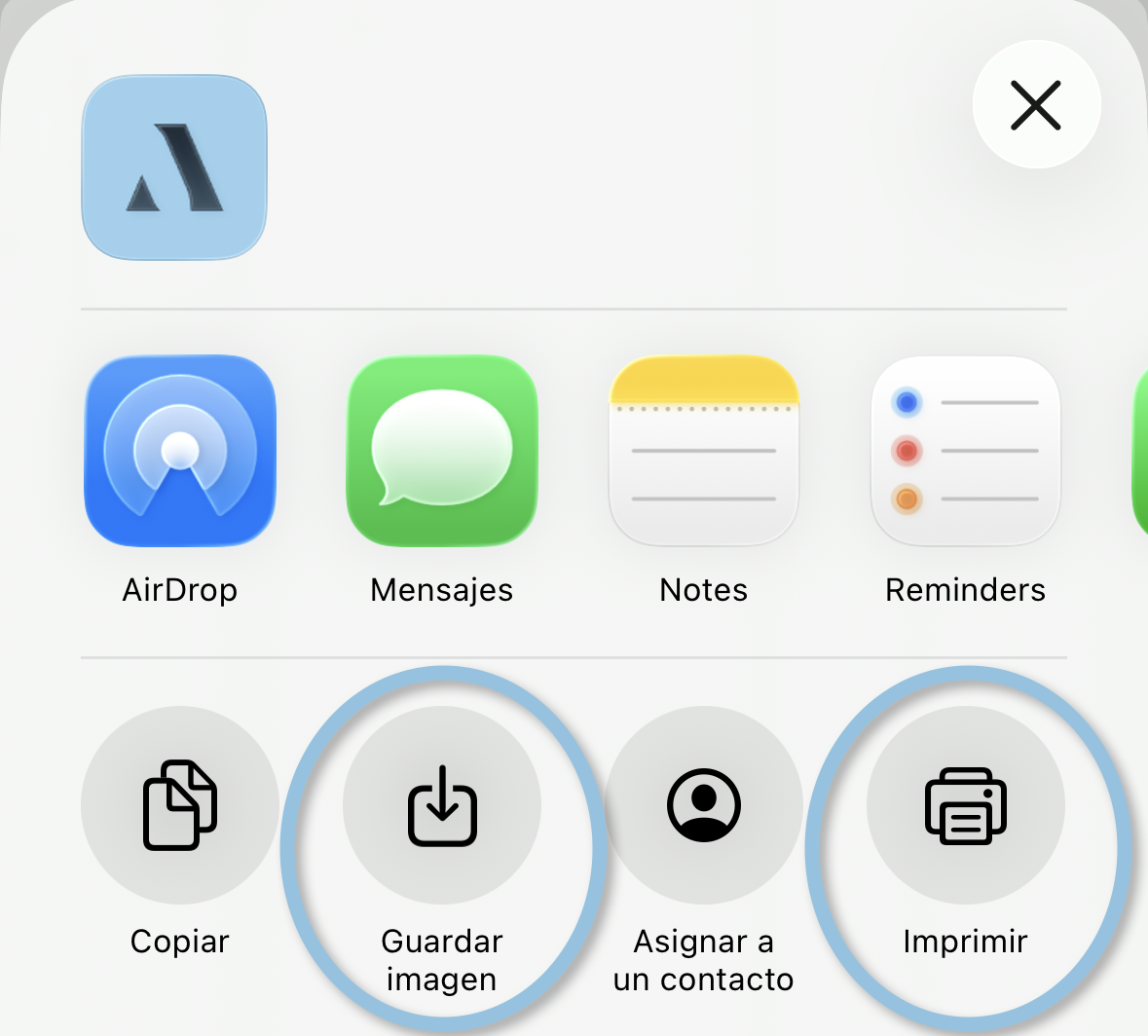The height and width of the screenshot is (1036, 1148).
Task: Close the share sheet
Action: tap(1036, 105)
